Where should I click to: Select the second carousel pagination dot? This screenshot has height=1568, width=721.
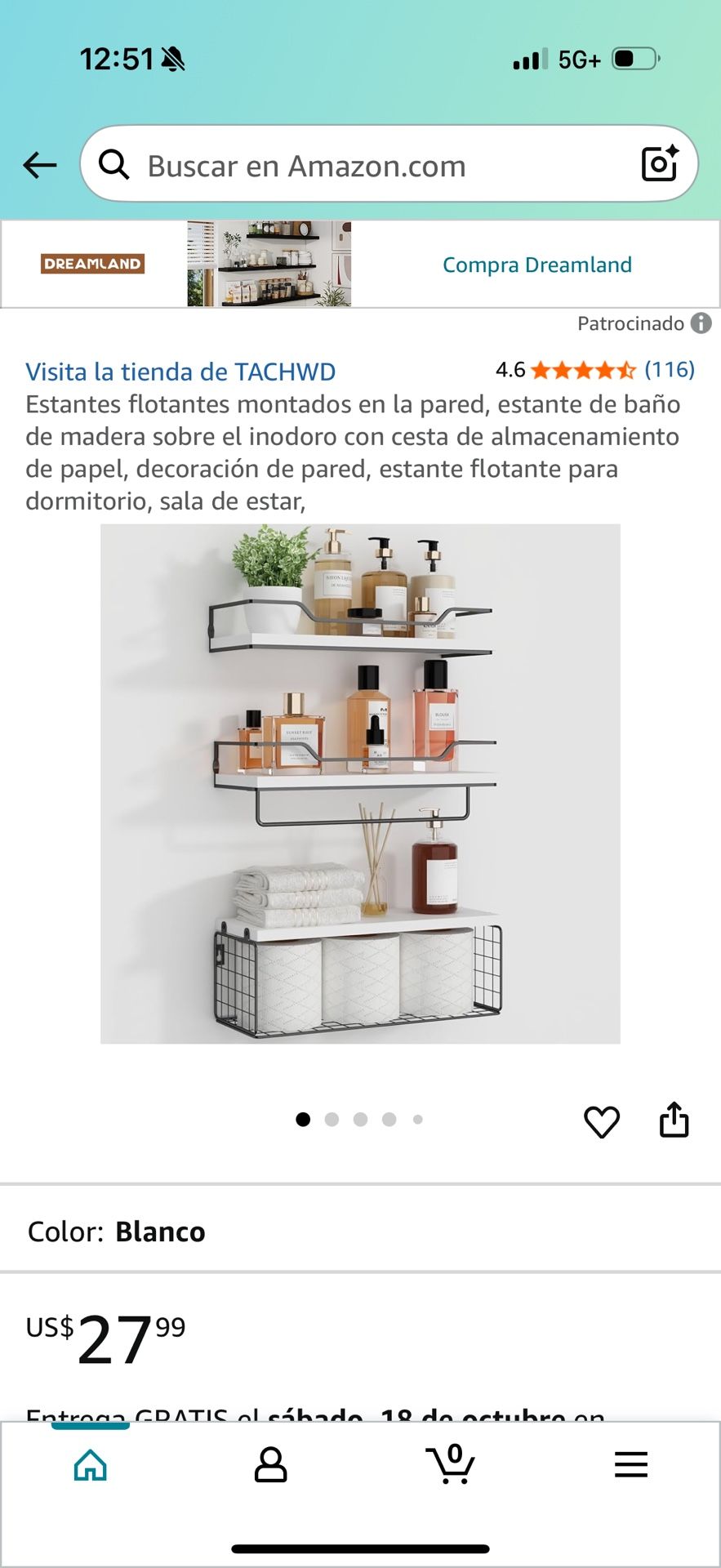click(332, 1120)
